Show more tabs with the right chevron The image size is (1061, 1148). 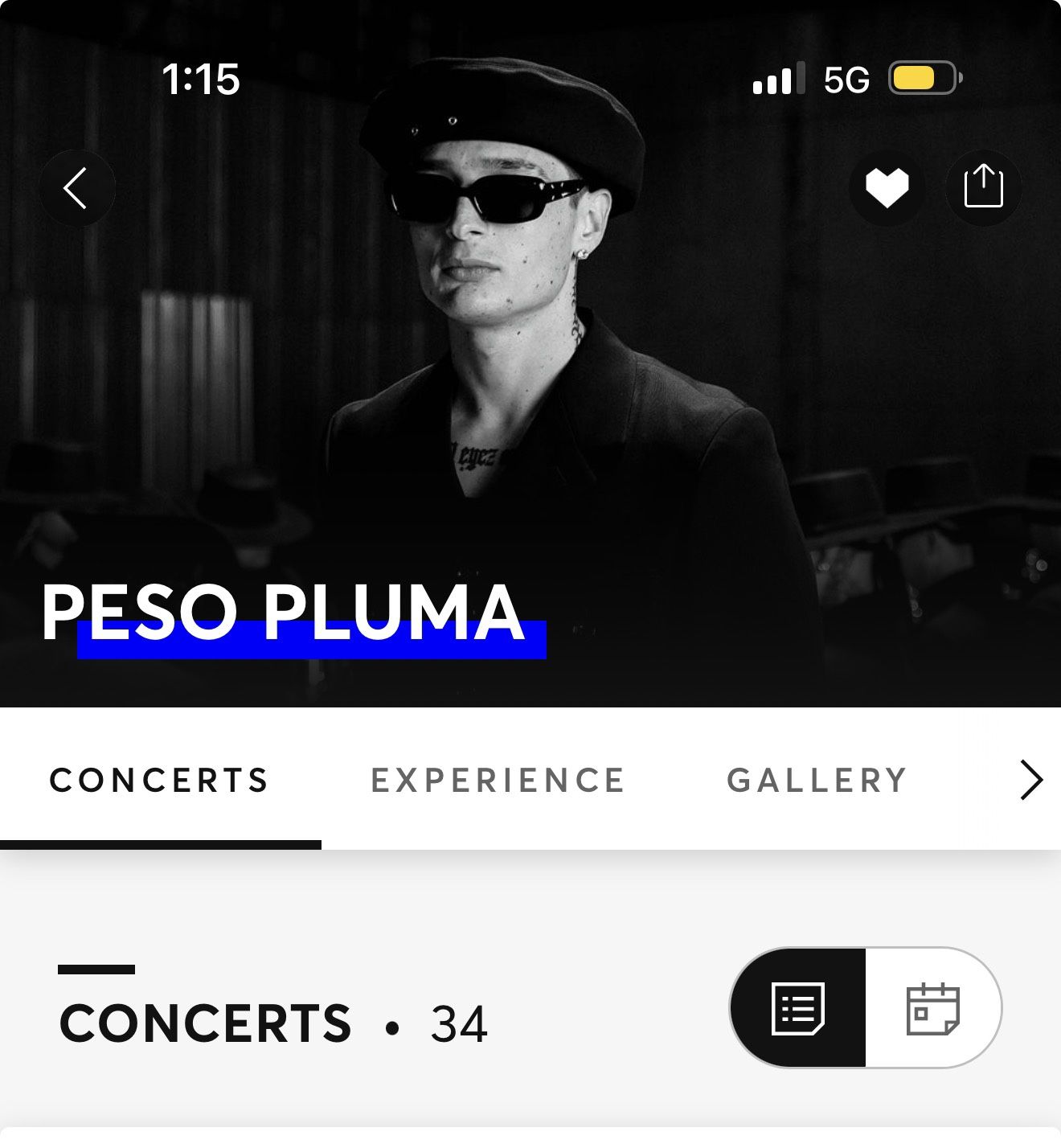1030,781
